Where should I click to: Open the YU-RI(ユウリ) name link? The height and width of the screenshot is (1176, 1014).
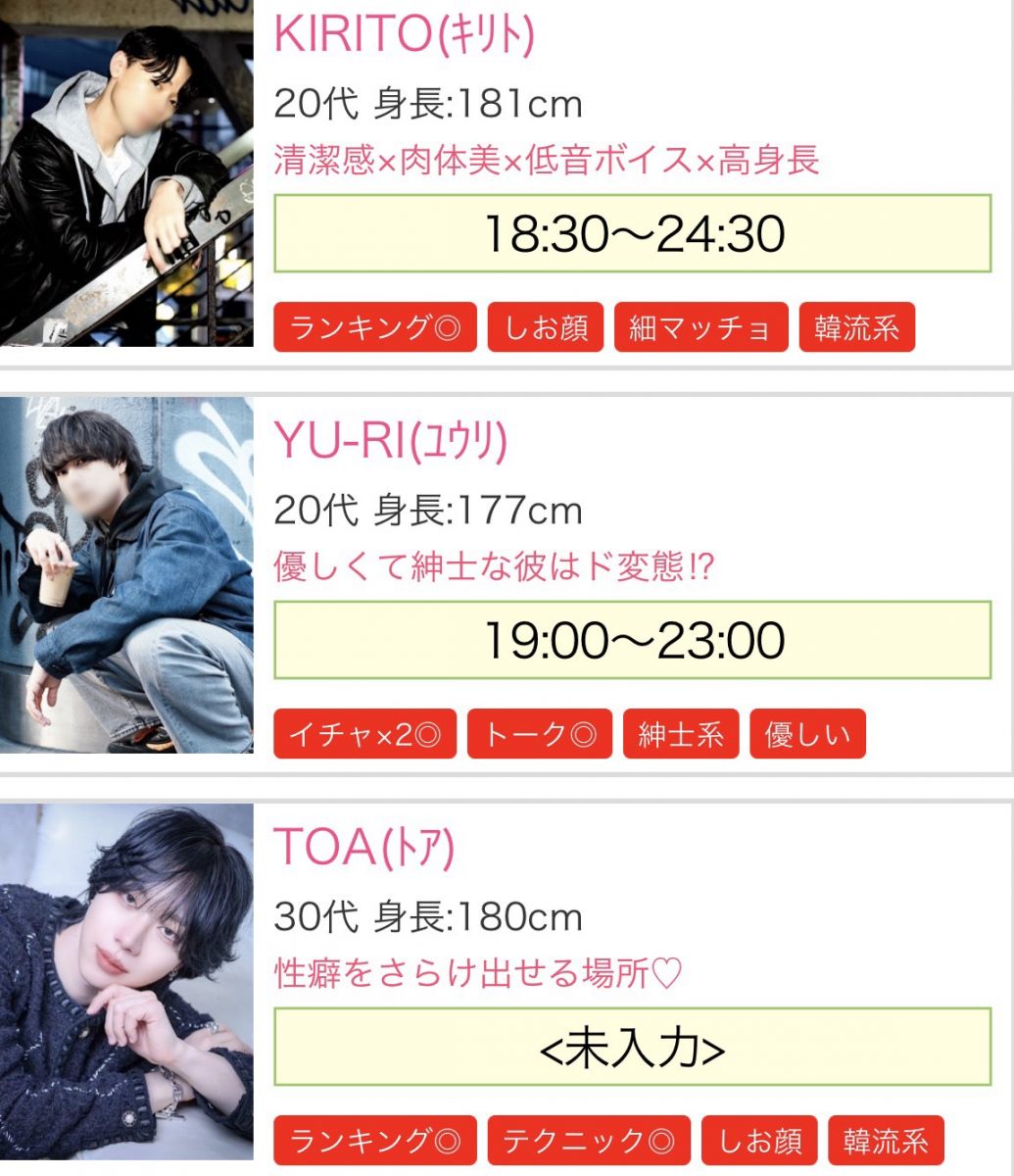390,443
